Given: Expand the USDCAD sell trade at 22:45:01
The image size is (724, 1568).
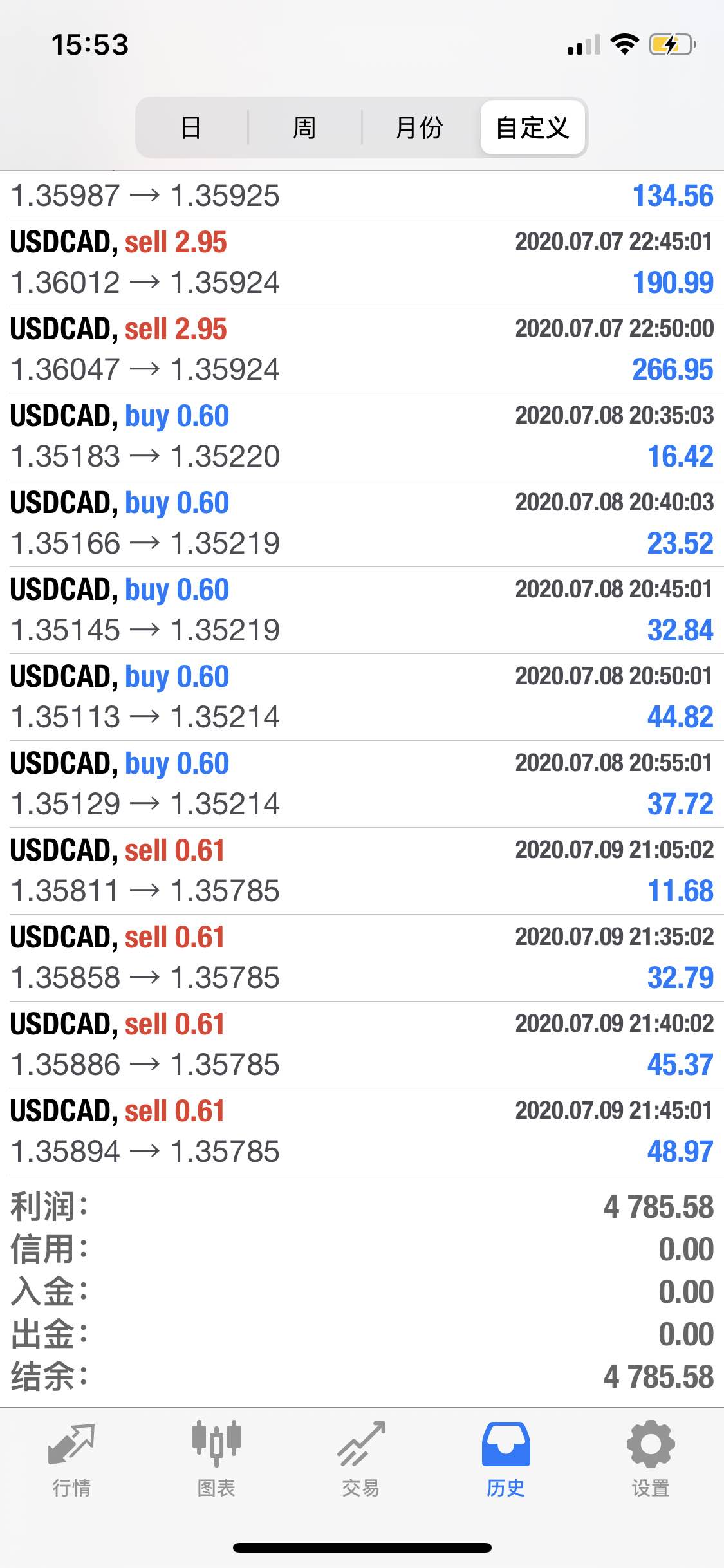Looking at the screenshot, I should 362,263.
